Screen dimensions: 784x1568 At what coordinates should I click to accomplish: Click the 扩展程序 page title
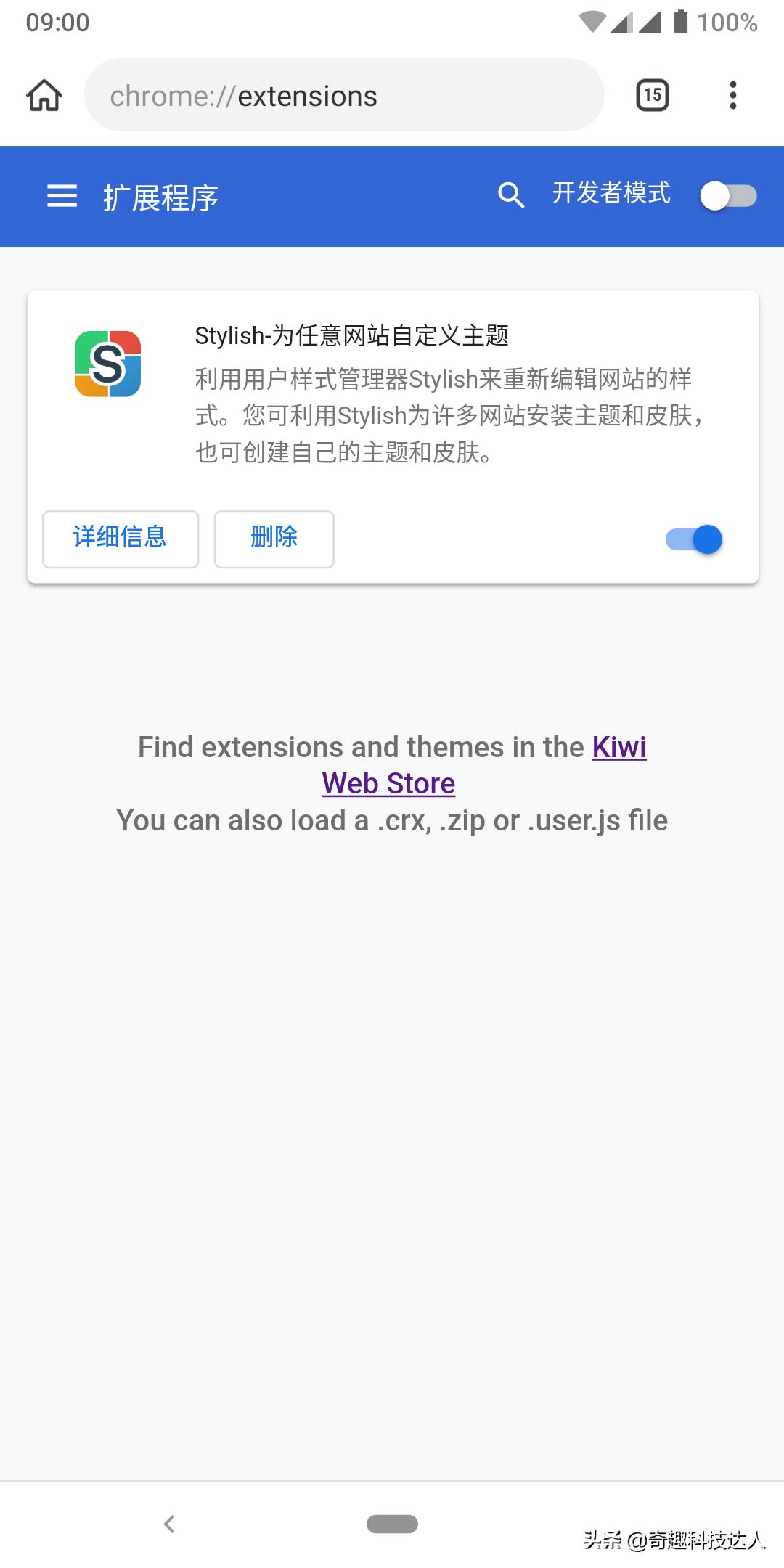(x=161, y=195)
